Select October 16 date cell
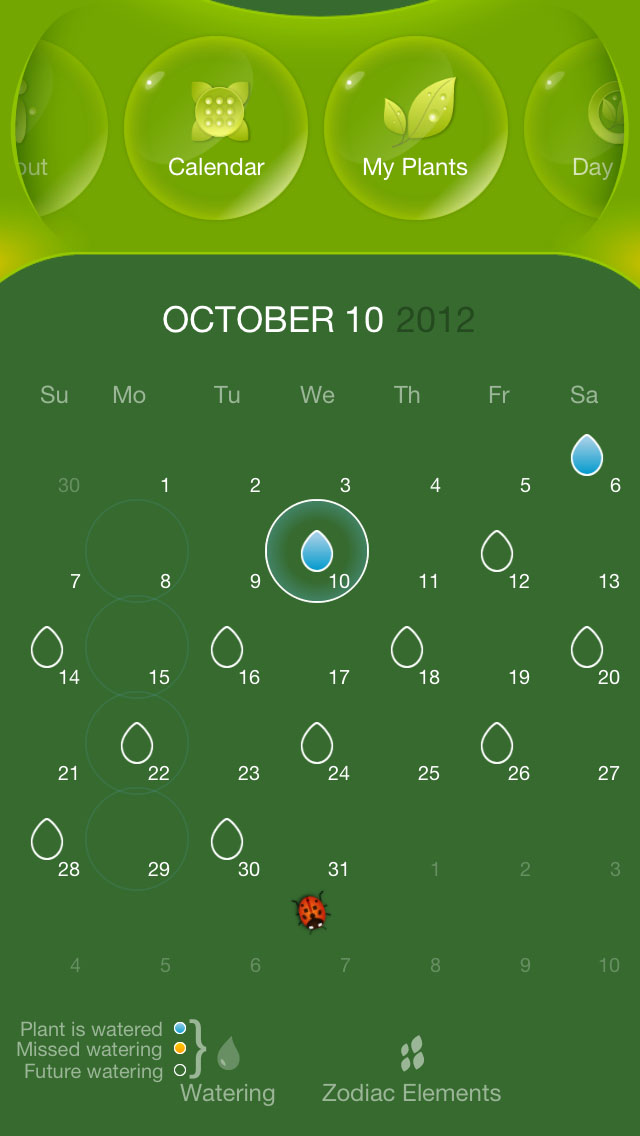Viewport: 640px width, 1136px height. [x=232, y=657]
